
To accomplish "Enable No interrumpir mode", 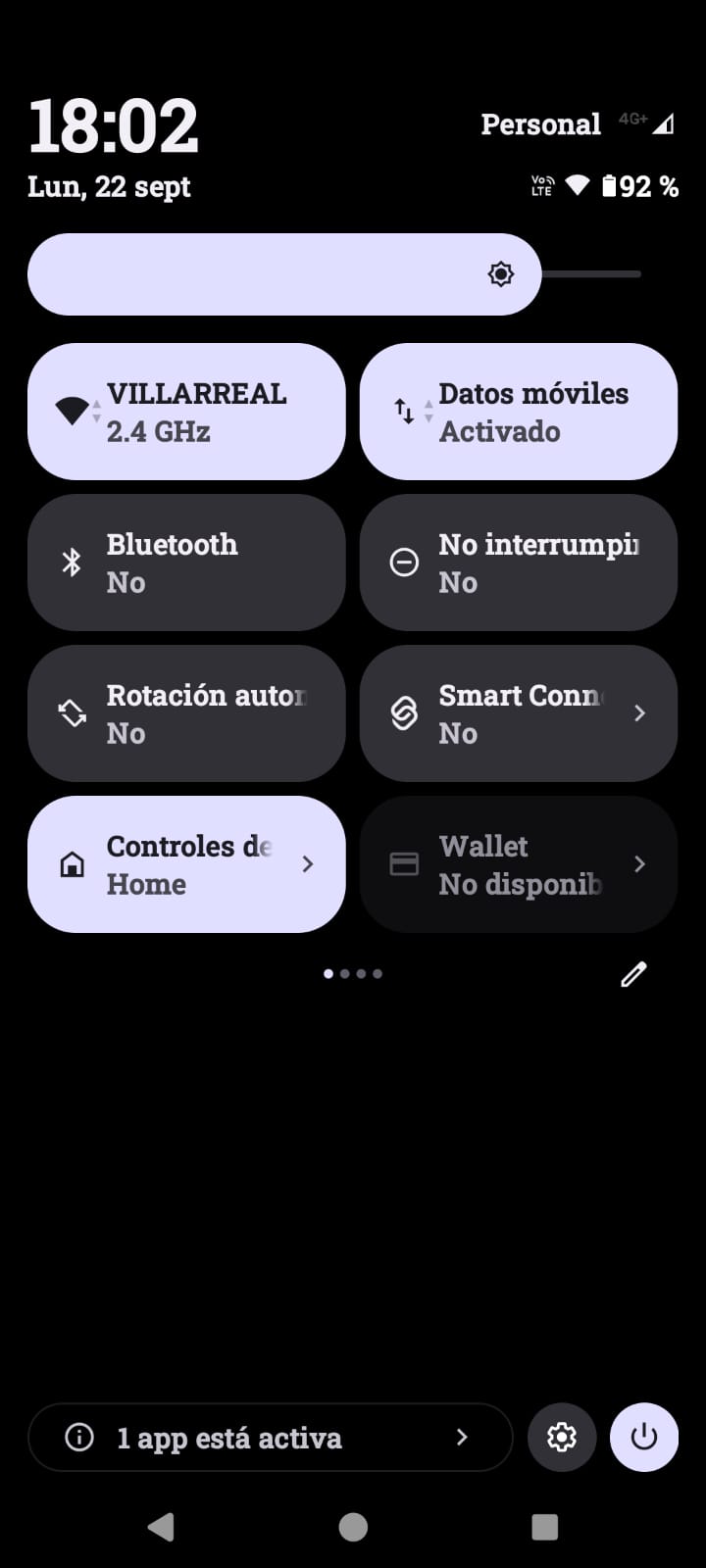I will (x=518, y=563).
